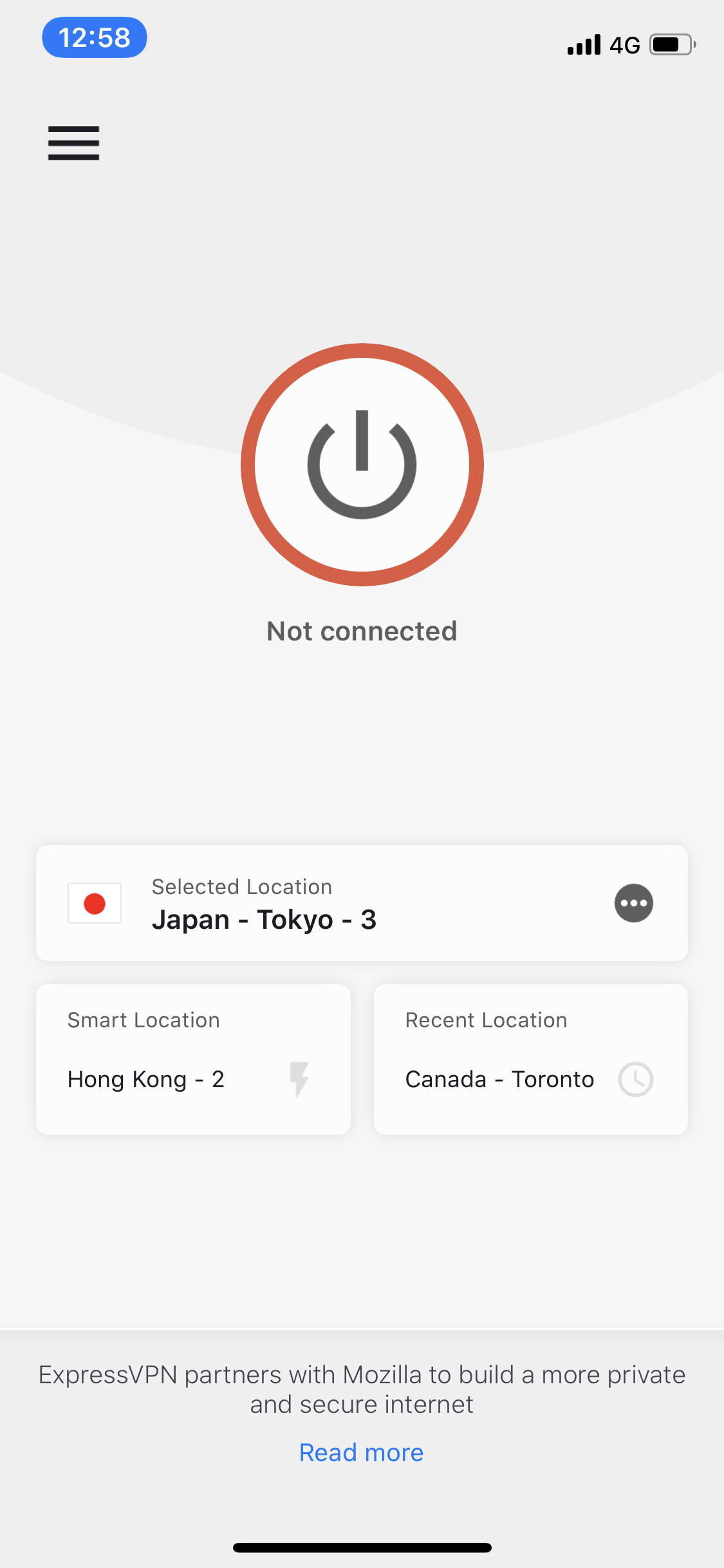
Task: Open the Japan - Tokyo - 3 selected location card
Action: (362, 903)
